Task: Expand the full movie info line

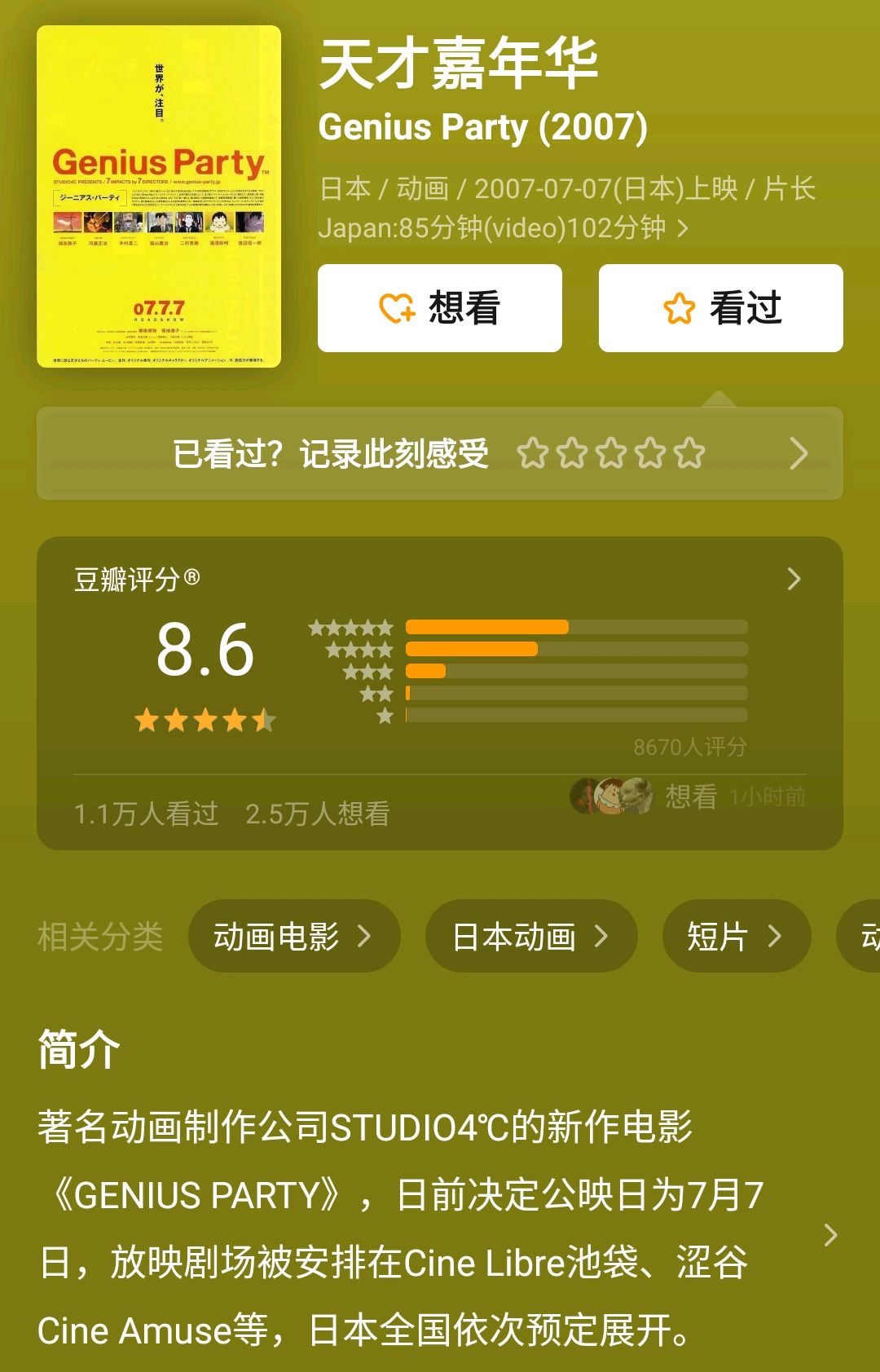Action: tap(683, 228)
